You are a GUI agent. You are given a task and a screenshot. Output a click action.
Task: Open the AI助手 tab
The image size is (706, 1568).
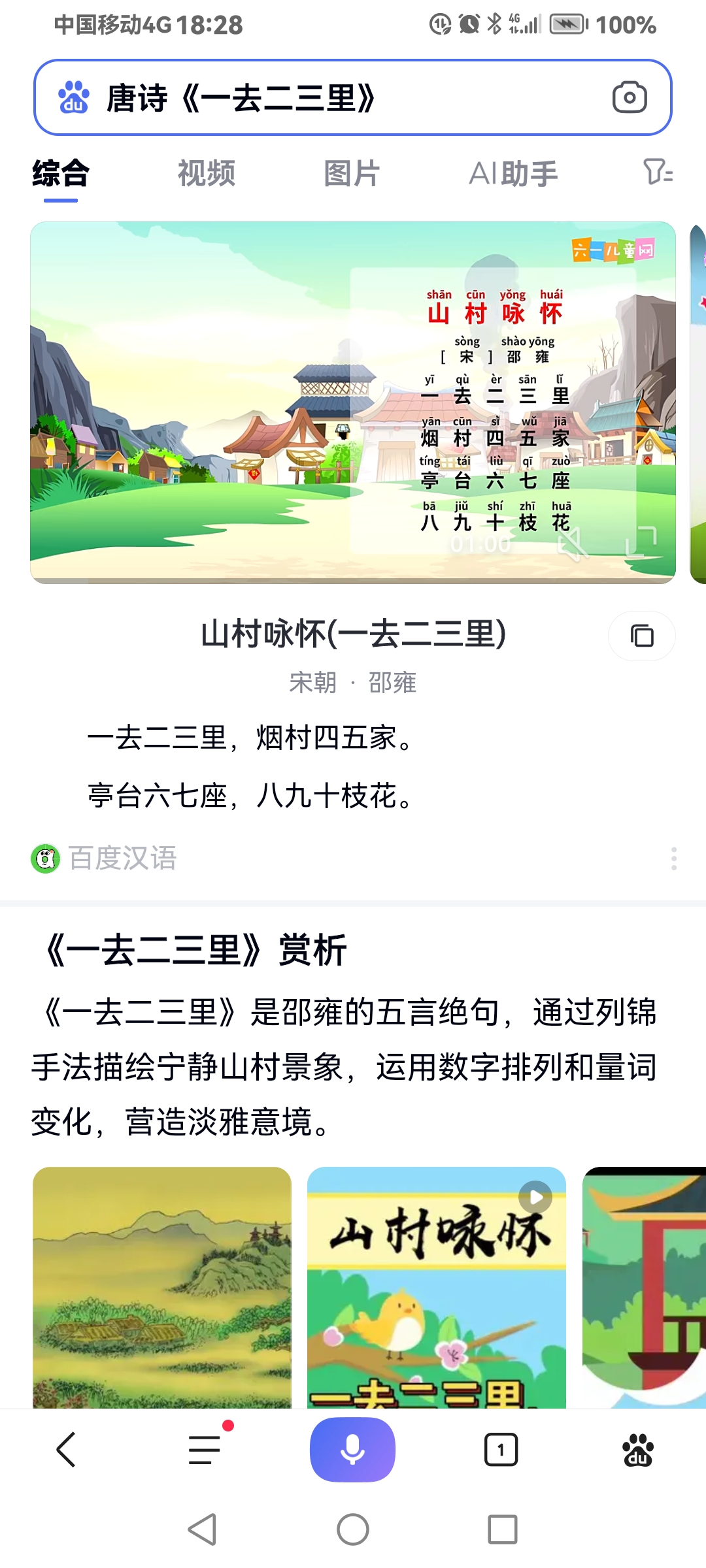pyautogui.click(x=513, y=174)
